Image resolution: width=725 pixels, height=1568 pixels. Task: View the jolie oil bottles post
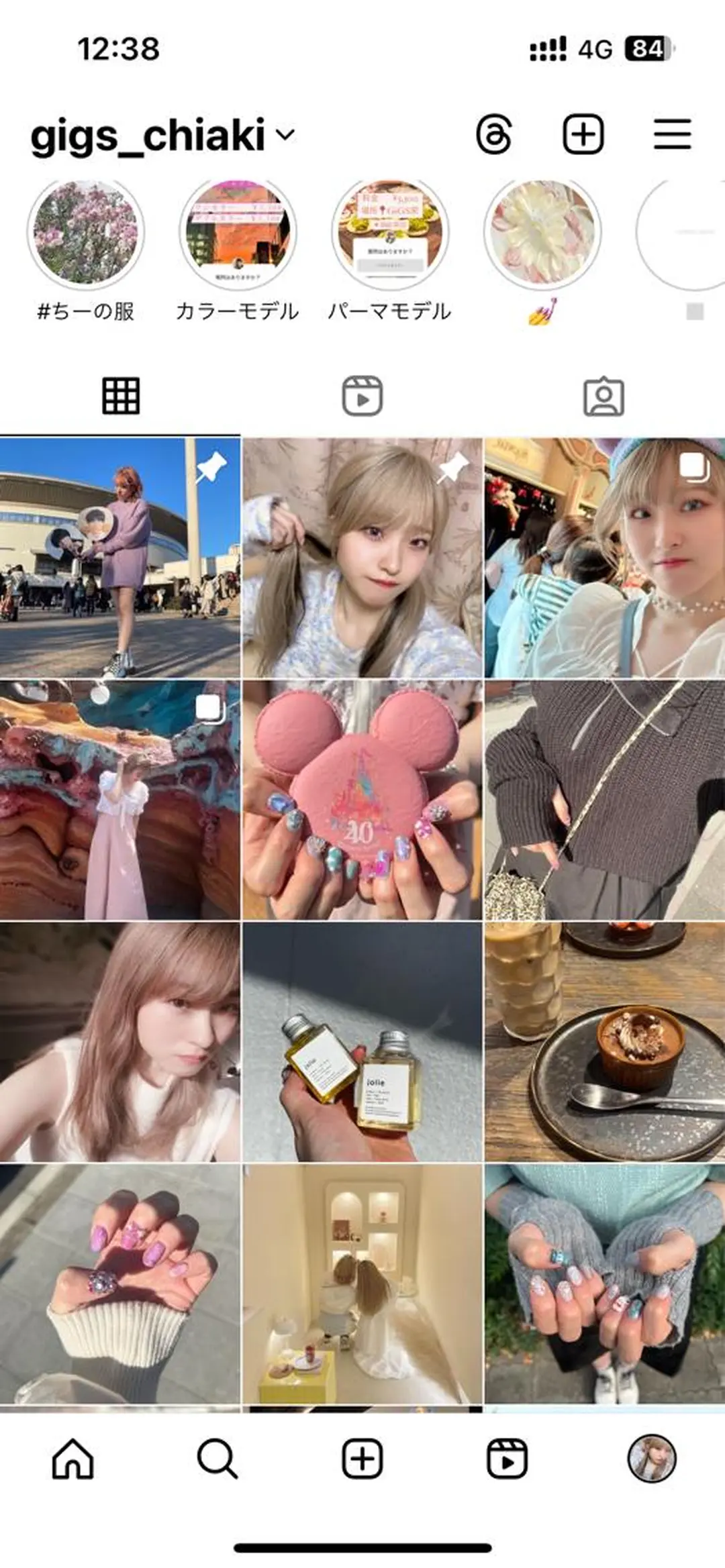point(362,1041)
